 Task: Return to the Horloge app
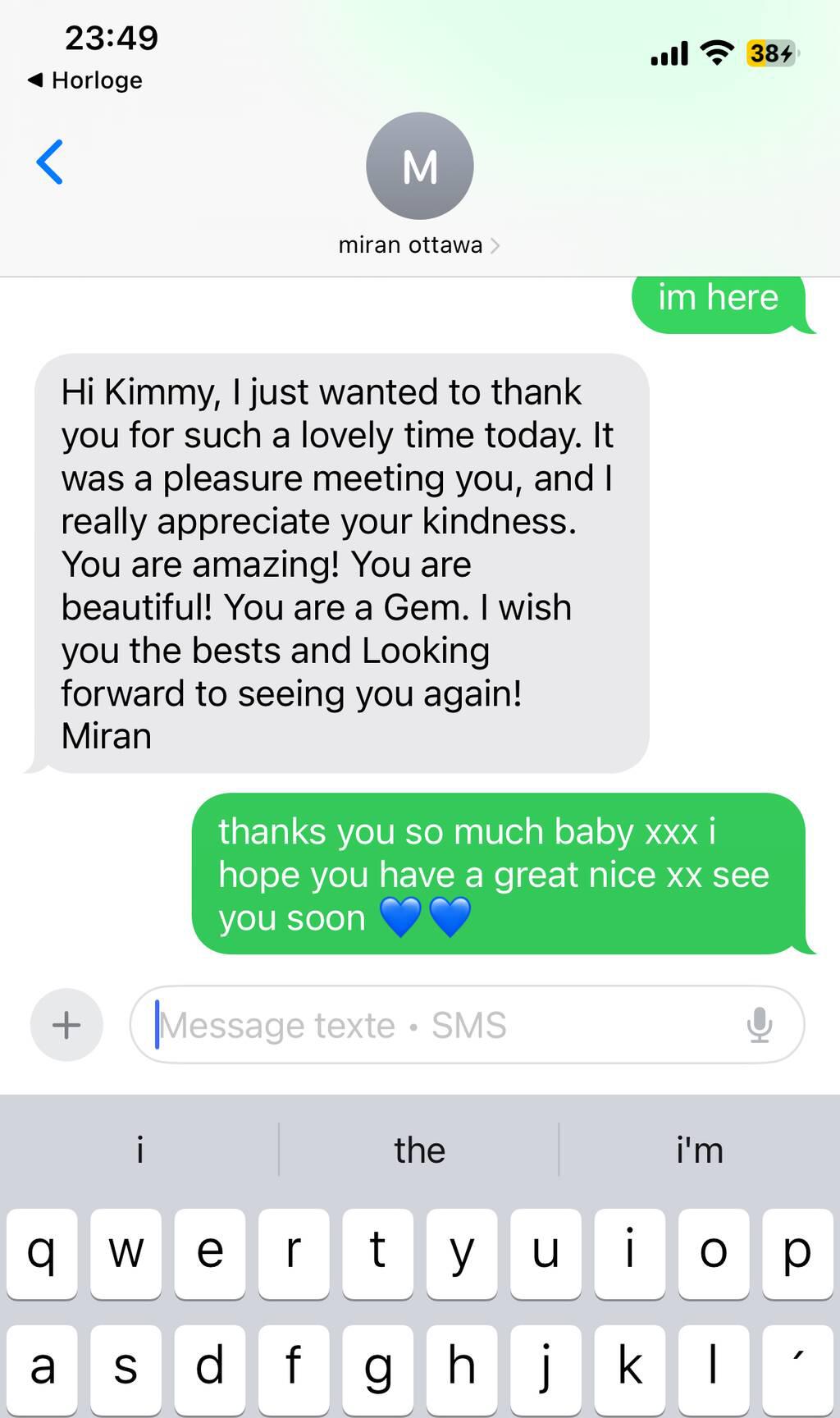click(x=85, y=80)
